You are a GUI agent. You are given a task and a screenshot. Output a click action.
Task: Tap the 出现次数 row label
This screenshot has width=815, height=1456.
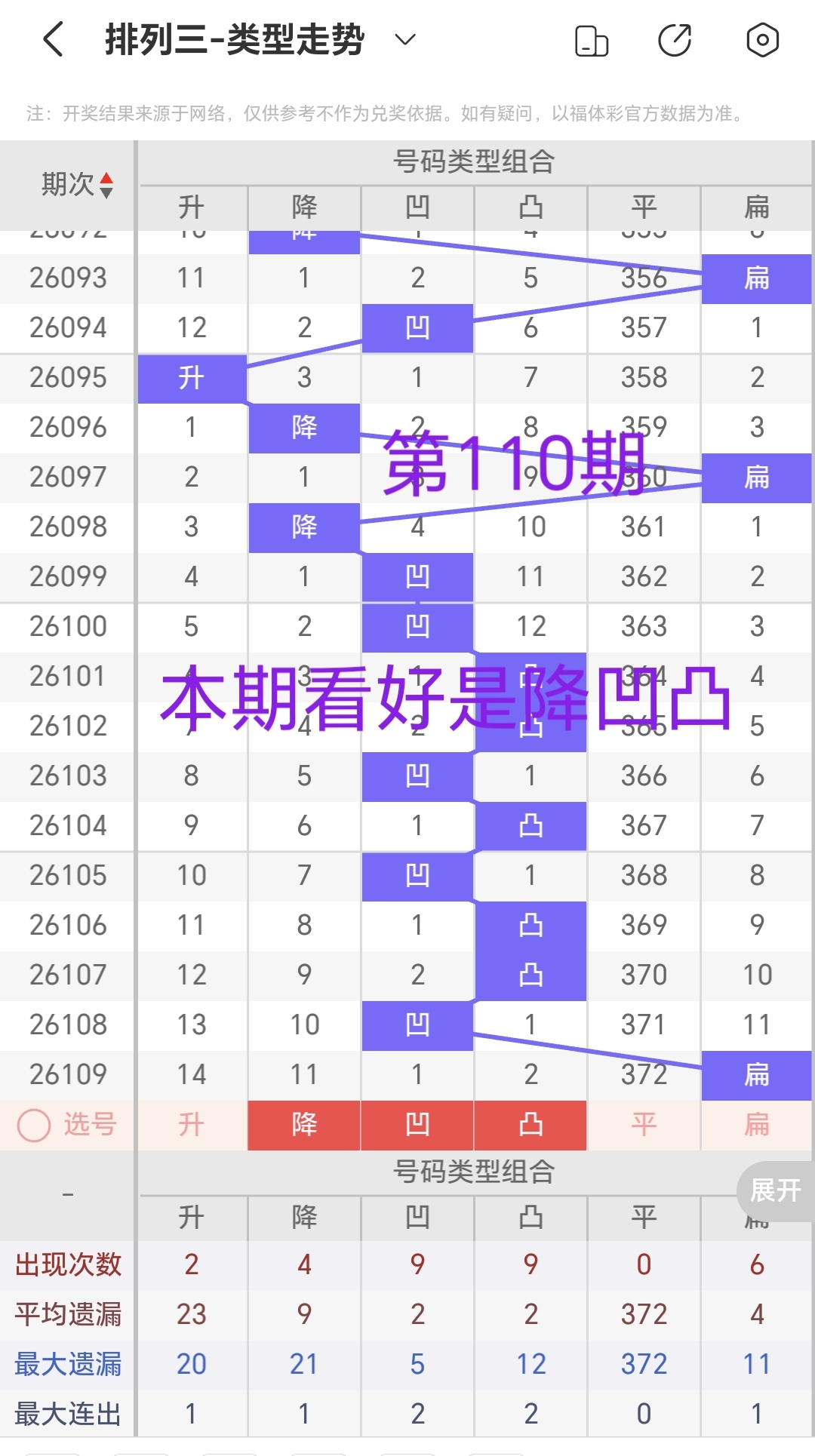(x=68, y=1266)
